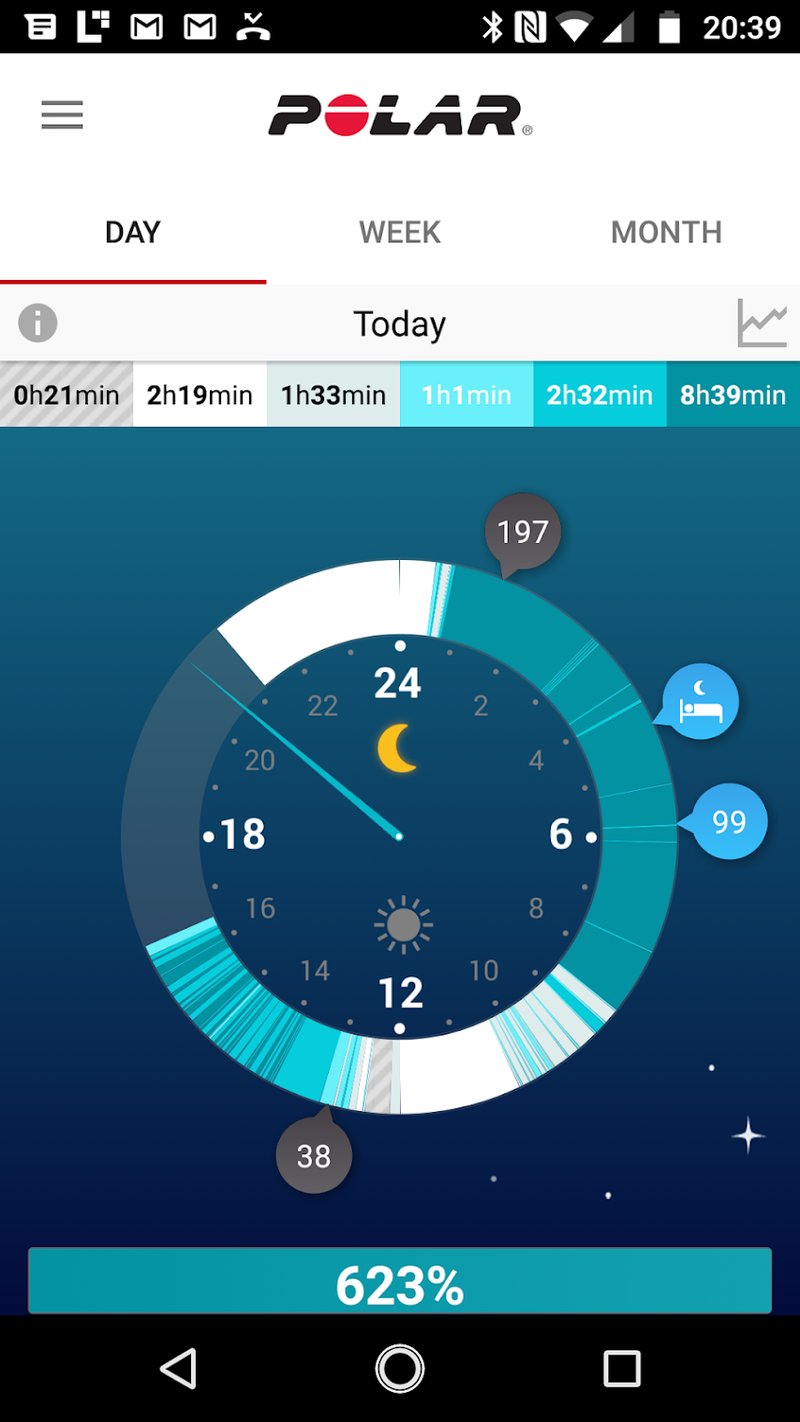The width and height of the screenshot is (800, 1422).
Task: Tap the 99 marker bubble
Action: tap(729, 822)
